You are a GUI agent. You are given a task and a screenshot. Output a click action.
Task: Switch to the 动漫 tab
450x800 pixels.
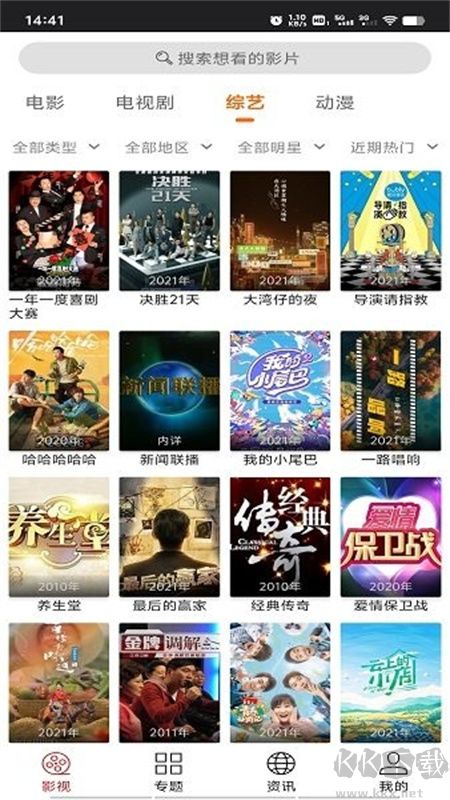pos(335,103)
